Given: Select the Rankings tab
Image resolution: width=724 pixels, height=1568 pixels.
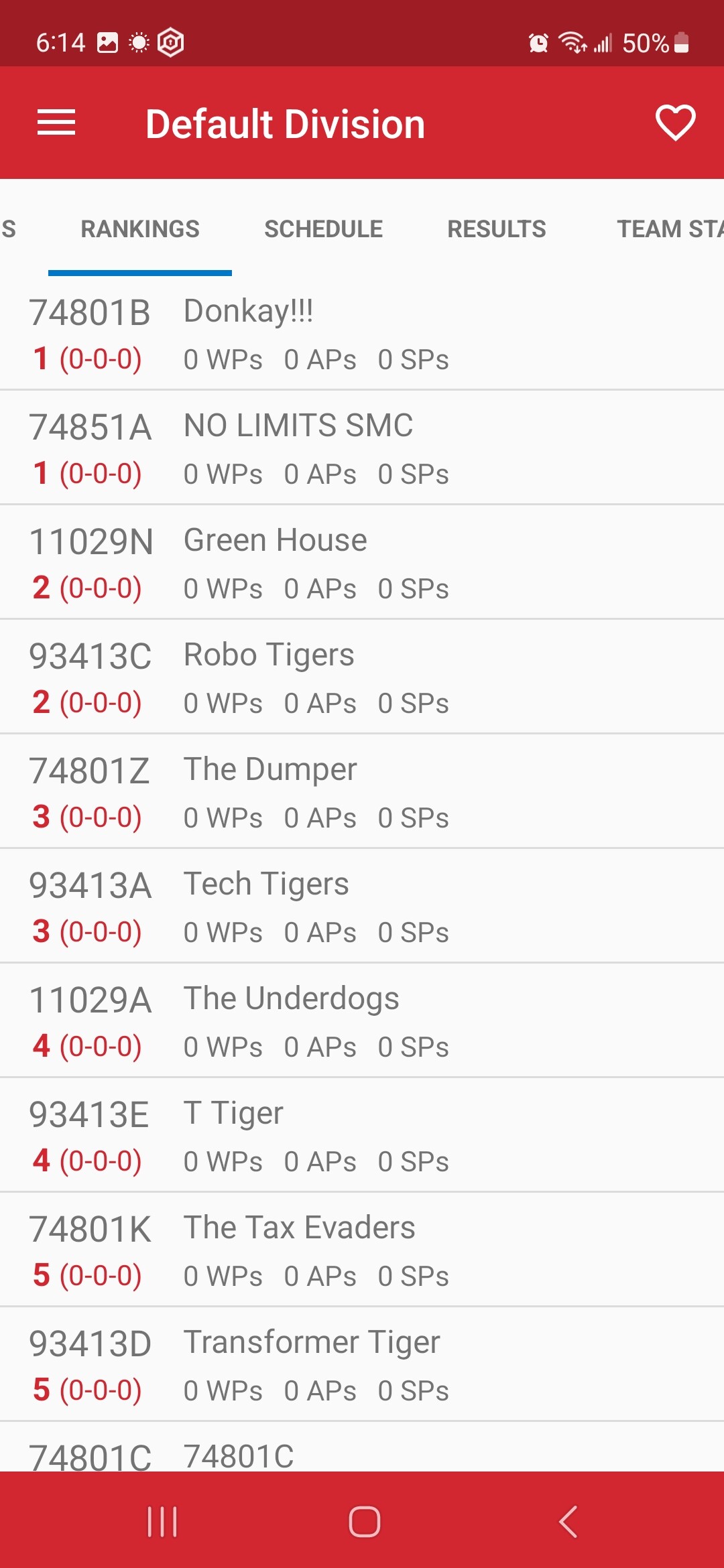Looking at the screenshot, I should [140, 229].
